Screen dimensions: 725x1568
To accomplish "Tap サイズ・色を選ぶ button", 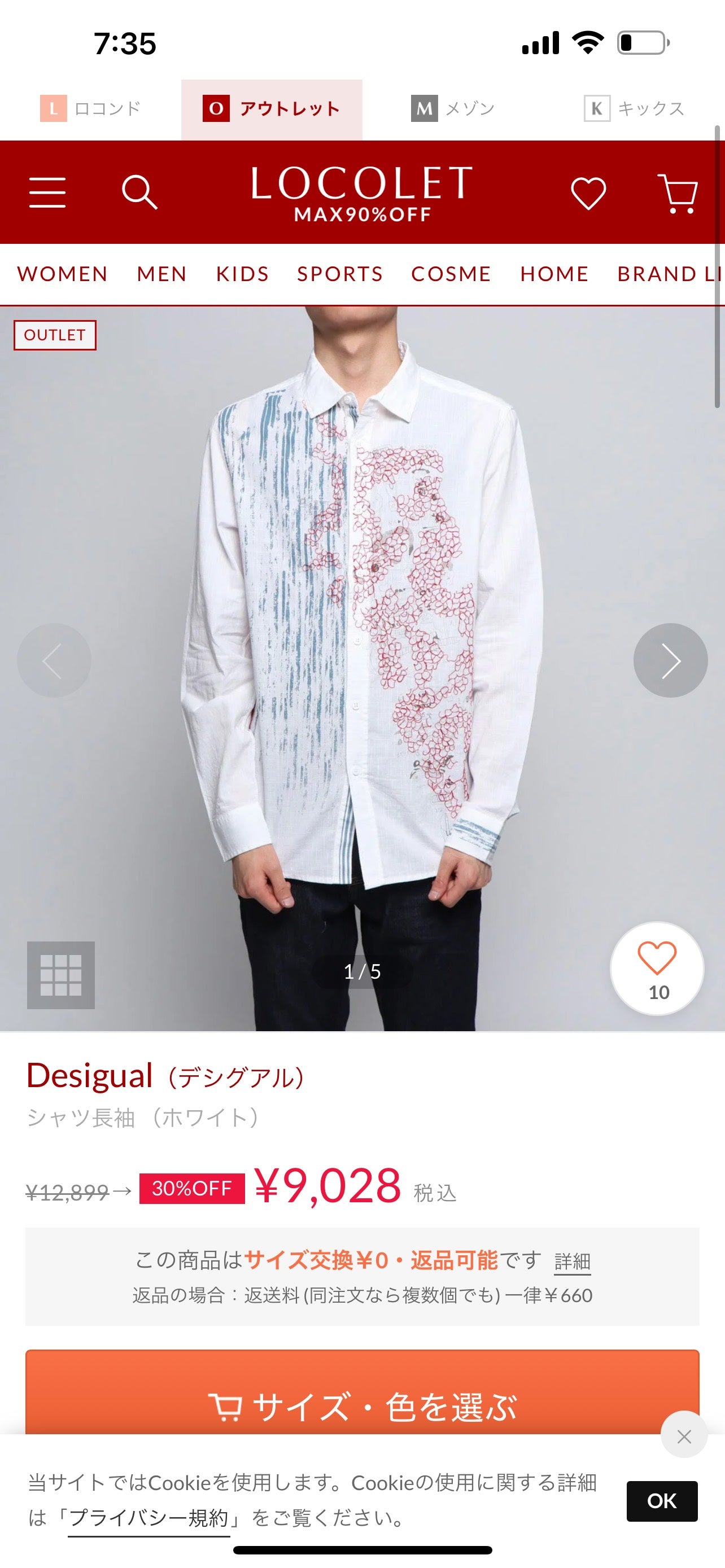I will (x=362, y=1406).
